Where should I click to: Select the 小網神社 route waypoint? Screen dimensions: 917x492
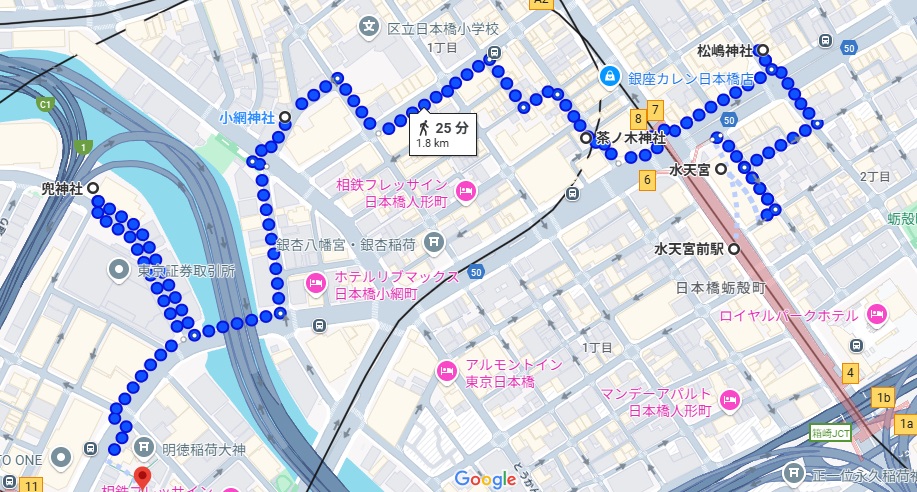[x=285, y=117]
